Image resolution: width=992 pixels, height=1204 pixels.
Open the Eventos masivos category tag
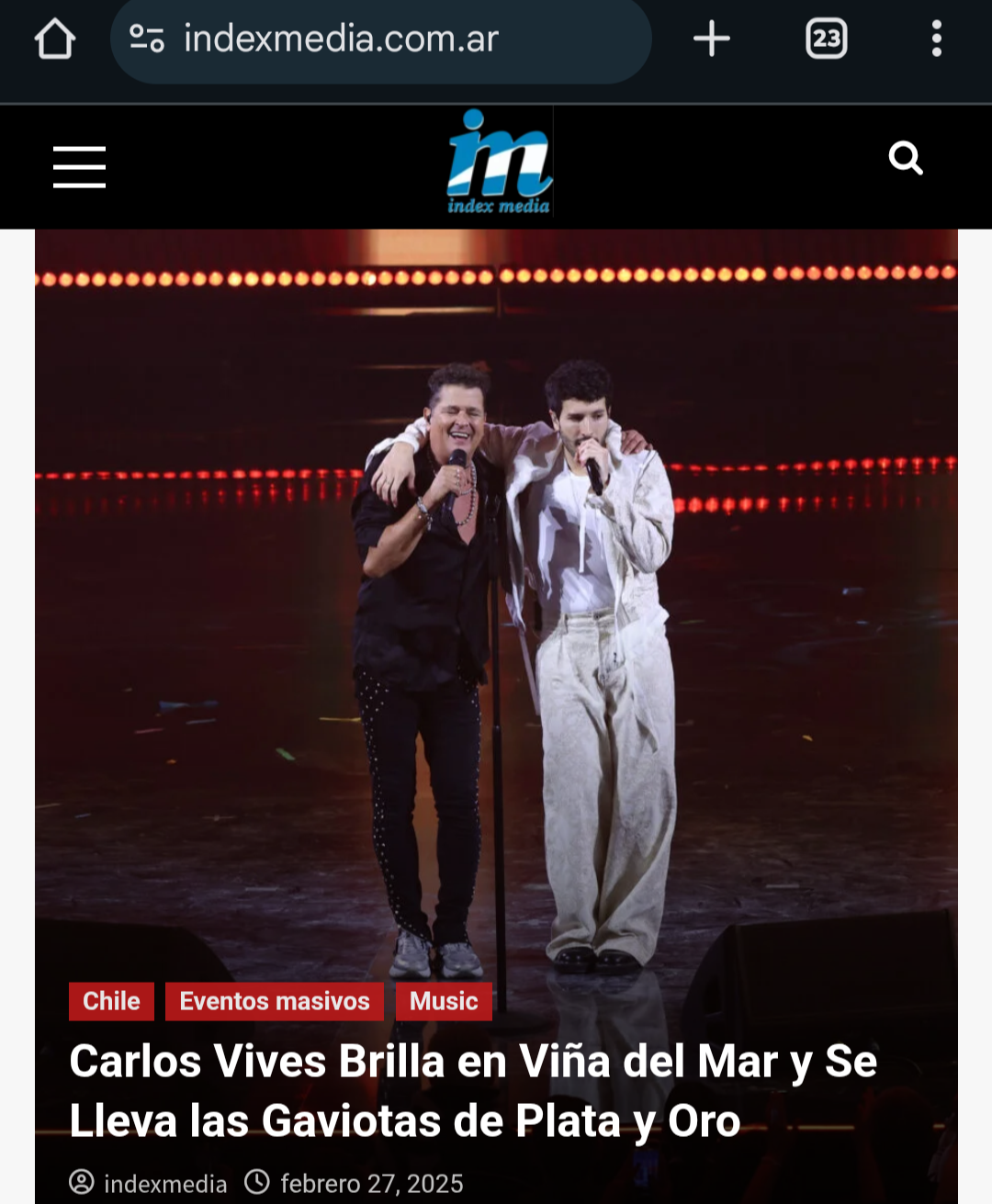tap(274, 1001)
